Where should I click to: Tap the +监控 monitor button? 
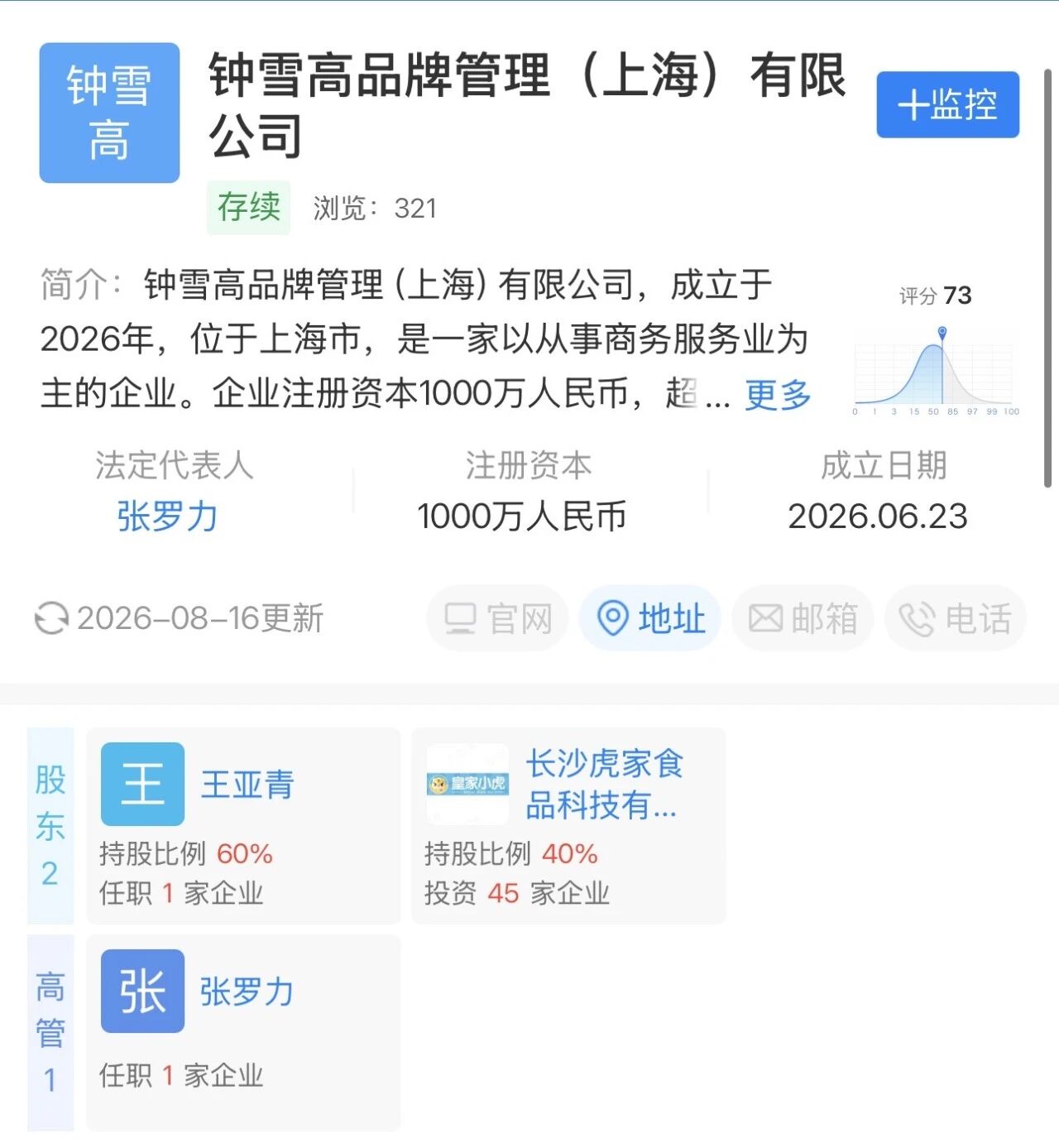pos(947,105)
